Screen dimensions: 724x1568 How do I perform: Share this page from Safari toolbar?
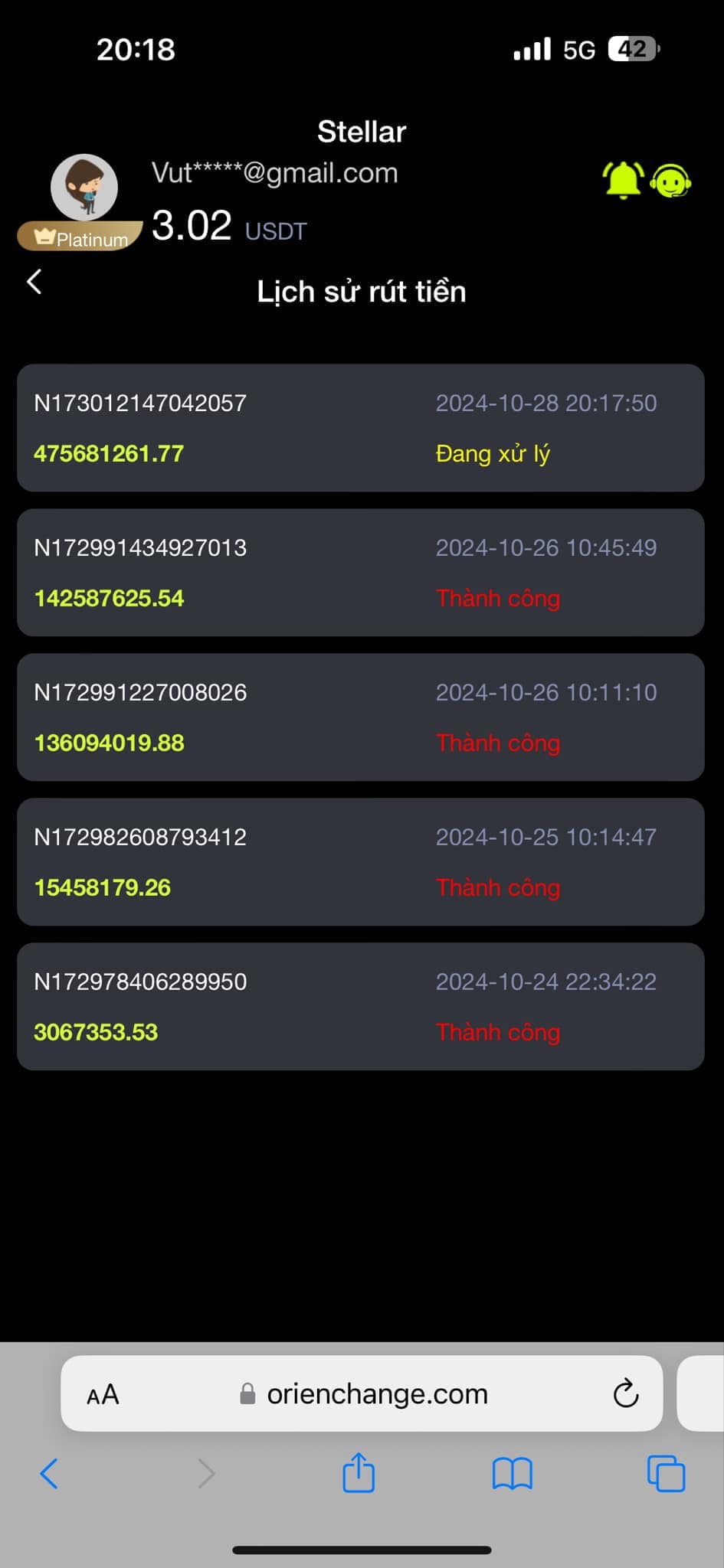click(x=359, y=1473)
